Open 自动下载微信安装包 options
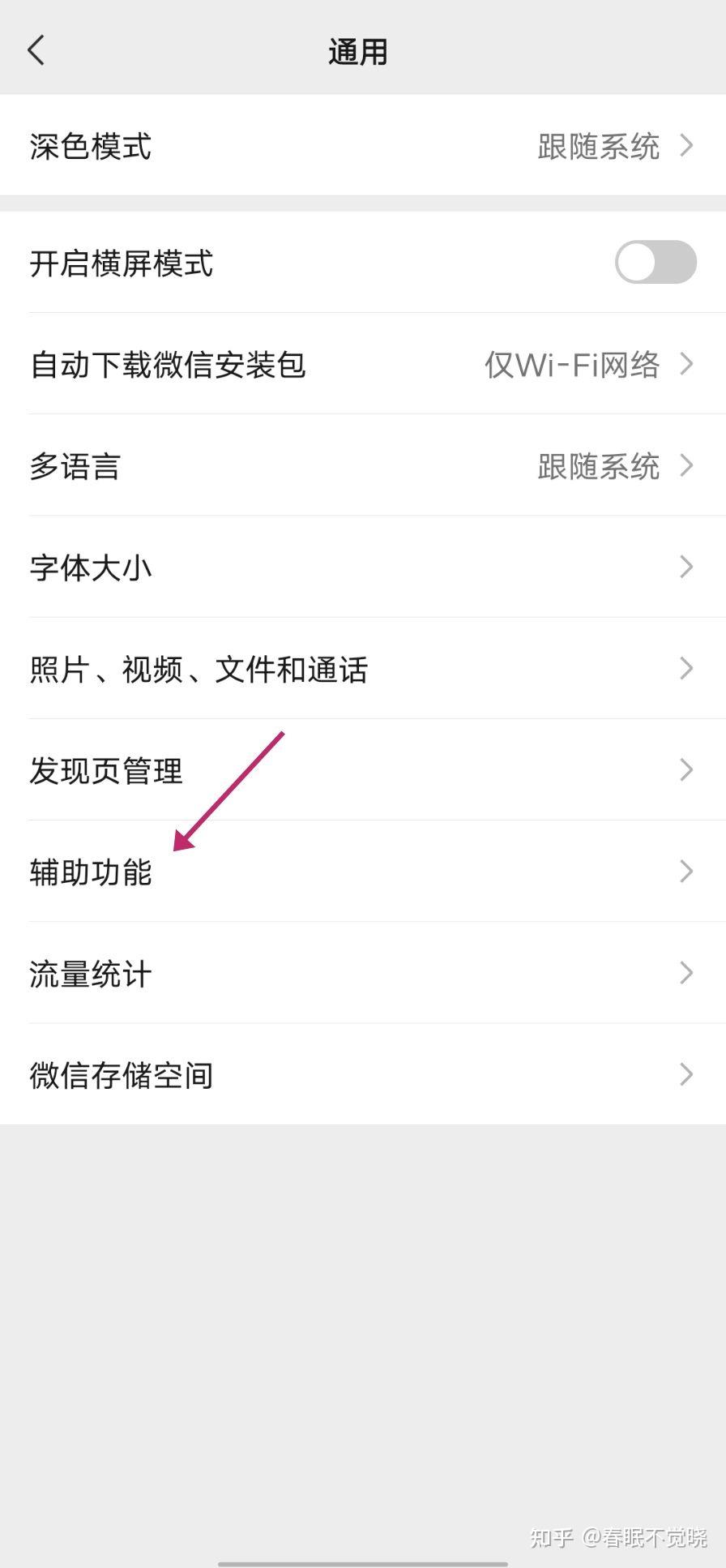Screen dimensions: 726x1568 tap(363, 364)
